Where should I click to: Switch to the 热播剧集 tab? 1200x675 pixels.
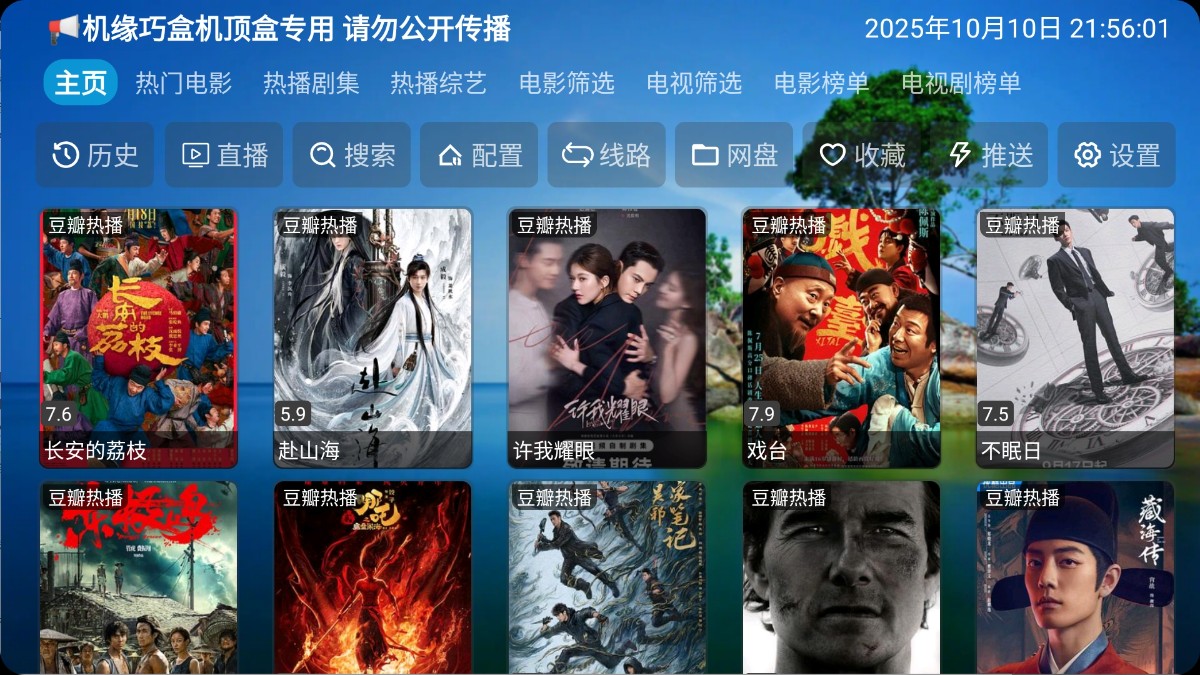pyautogui.click(x=311, y=83)
